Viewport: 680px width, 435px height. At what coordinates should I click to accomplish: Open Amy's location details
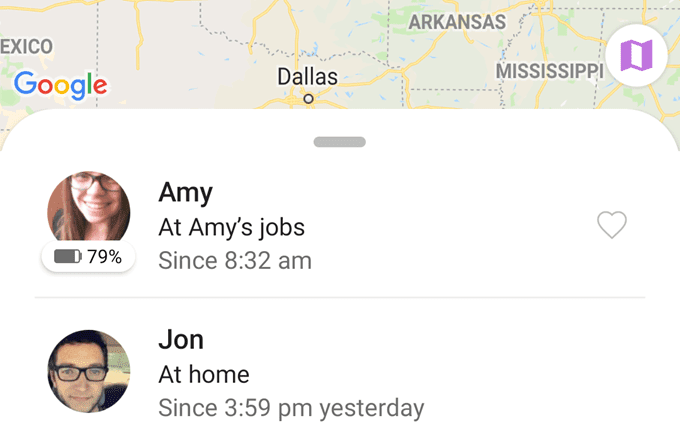(x=235, y=227)
